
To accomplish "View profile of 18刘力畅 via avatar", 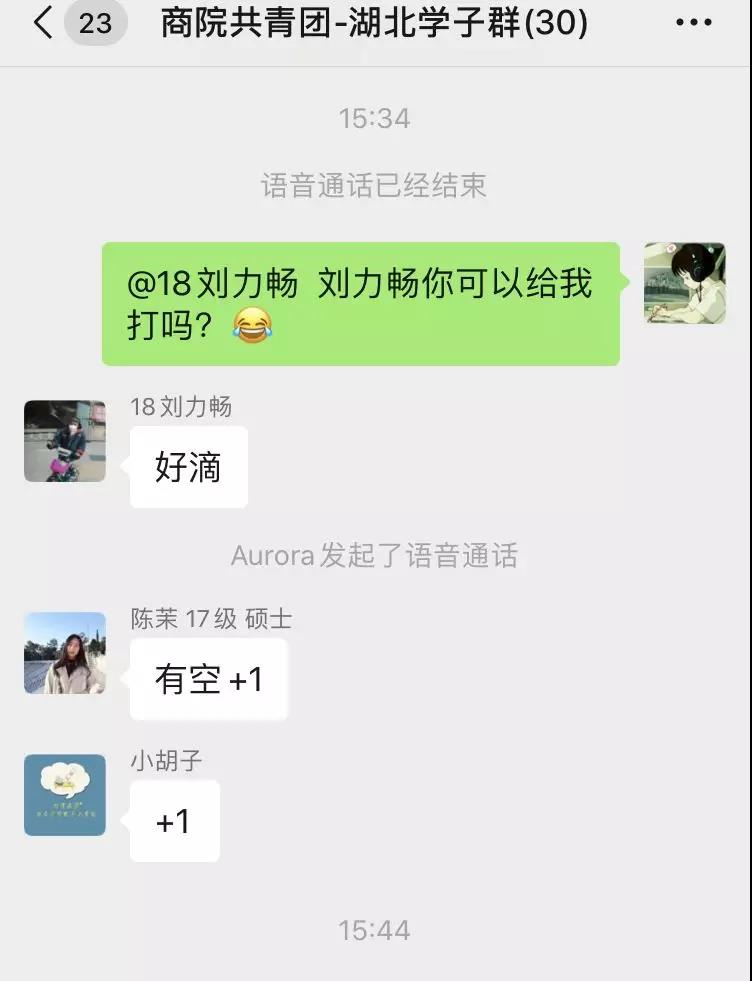I will 65,441.
